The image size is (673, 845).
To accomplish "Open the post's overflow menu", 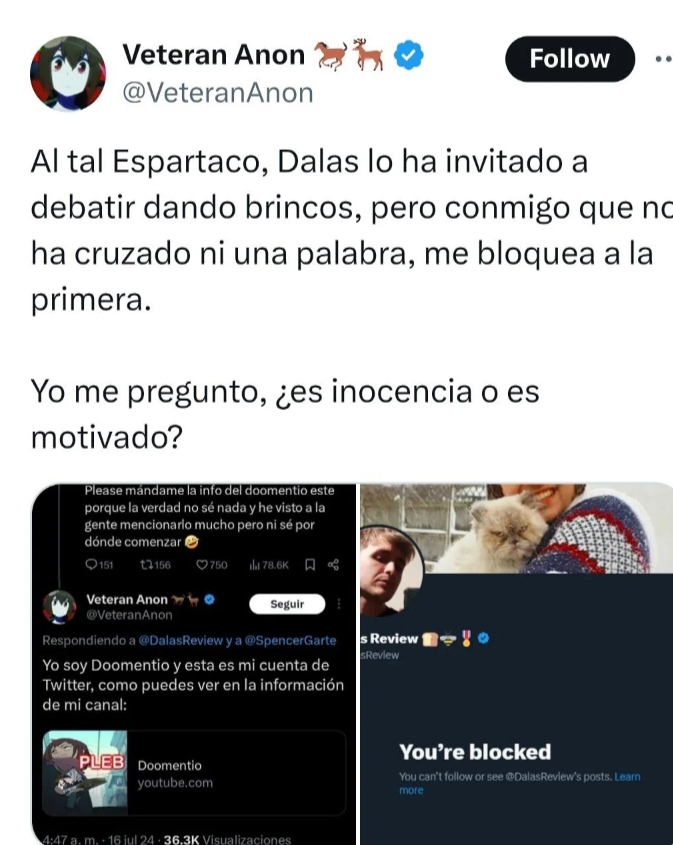I will 662,59.
